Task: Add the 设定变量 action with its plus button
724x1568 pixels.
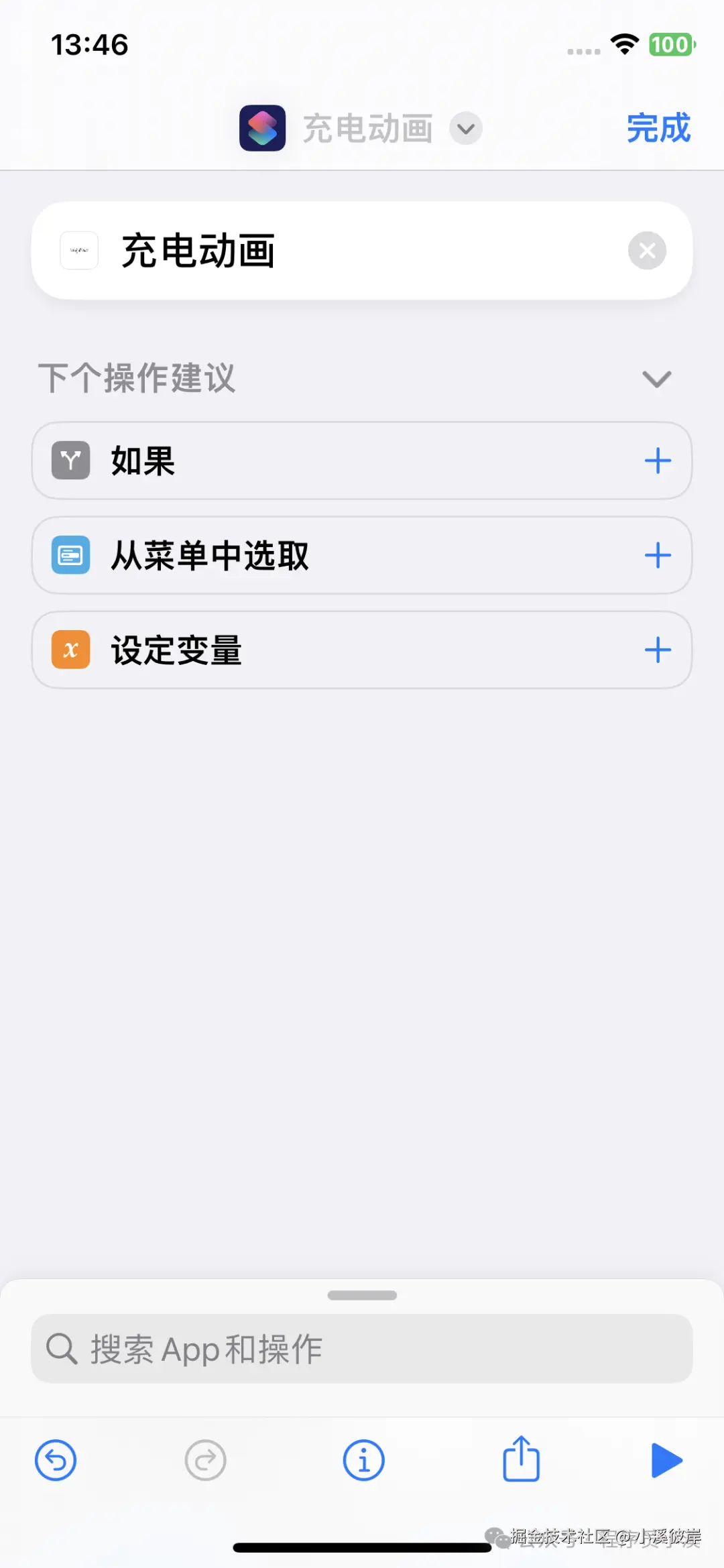Action: (x=658, y=650)
